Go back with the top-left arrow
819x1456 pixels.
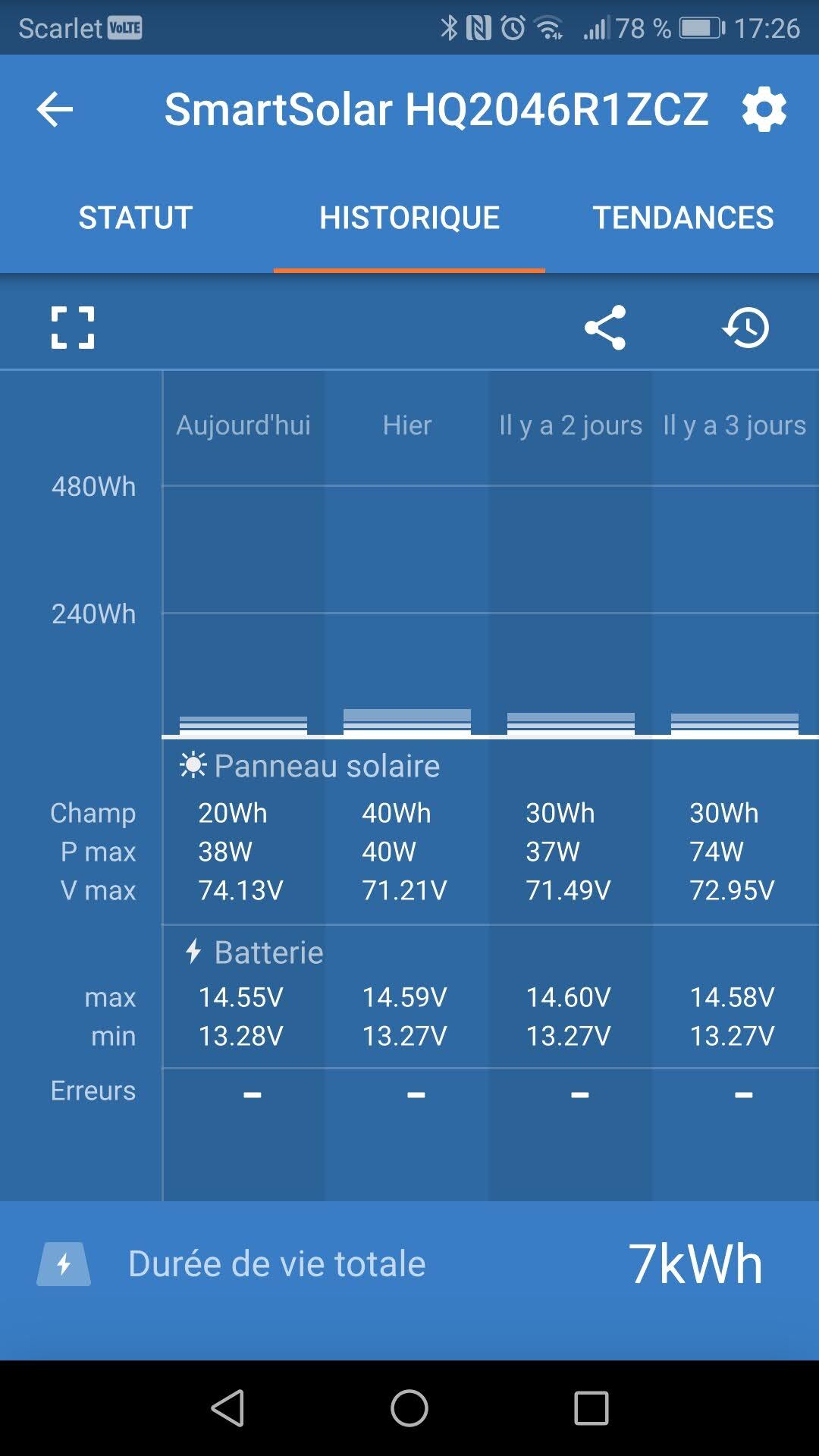[55, 110]
